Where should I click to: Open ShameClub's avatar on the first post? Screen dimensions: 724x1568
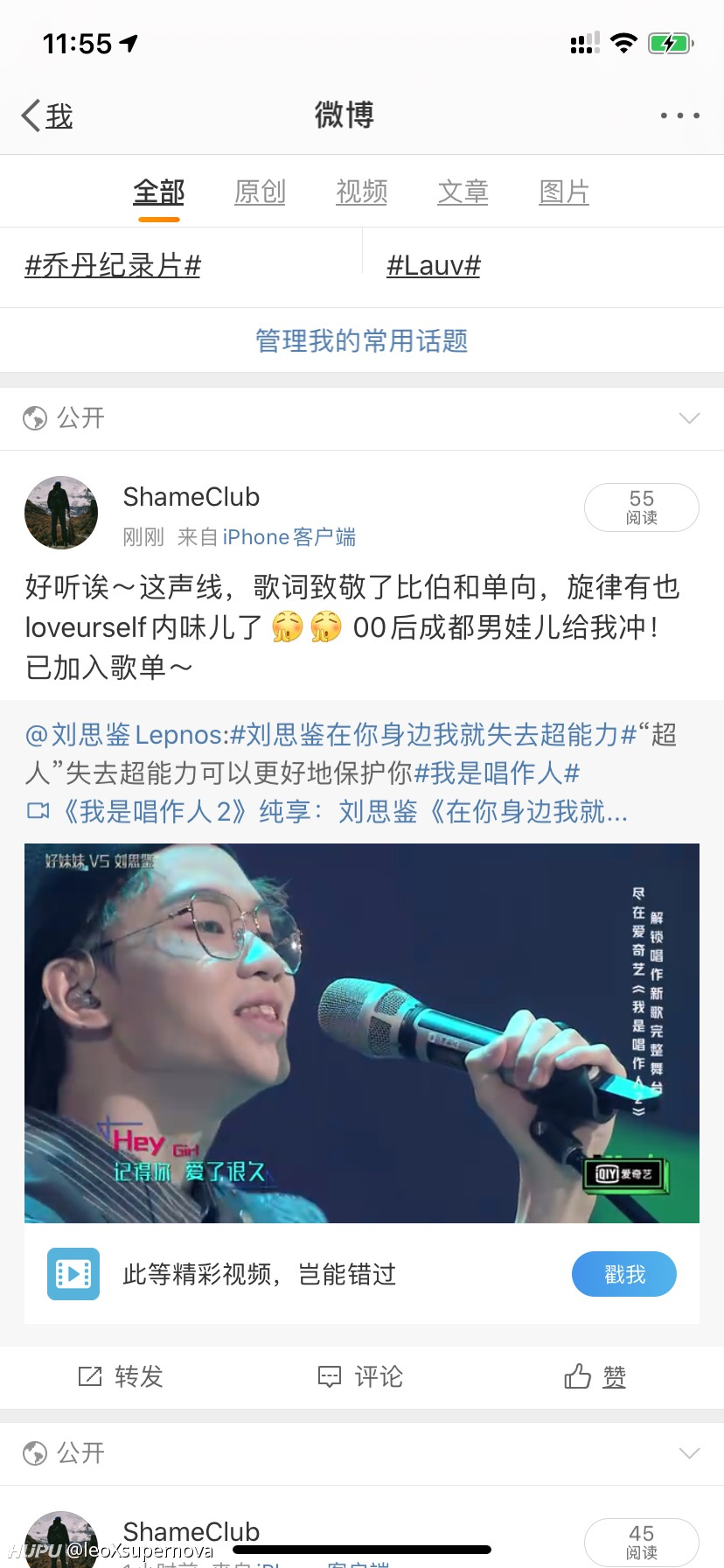61,513
